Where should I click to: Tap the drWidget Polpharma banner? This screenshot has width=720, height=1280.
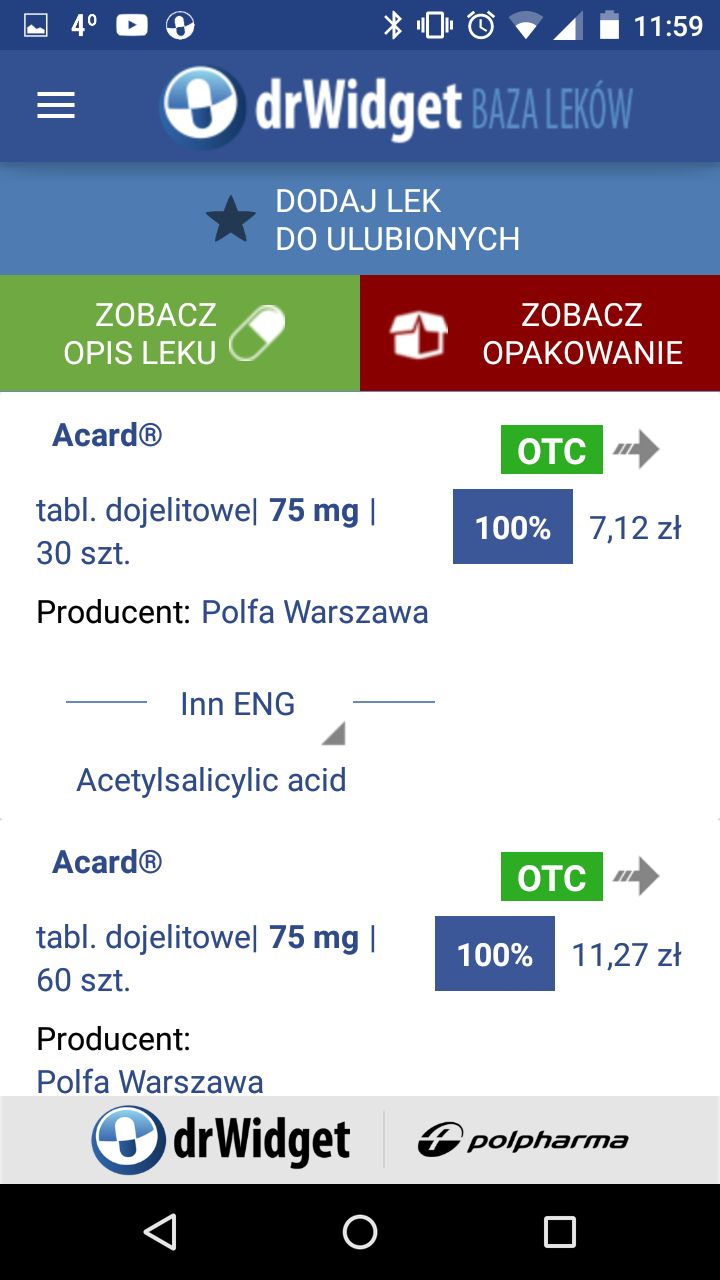coord(360,1140)
